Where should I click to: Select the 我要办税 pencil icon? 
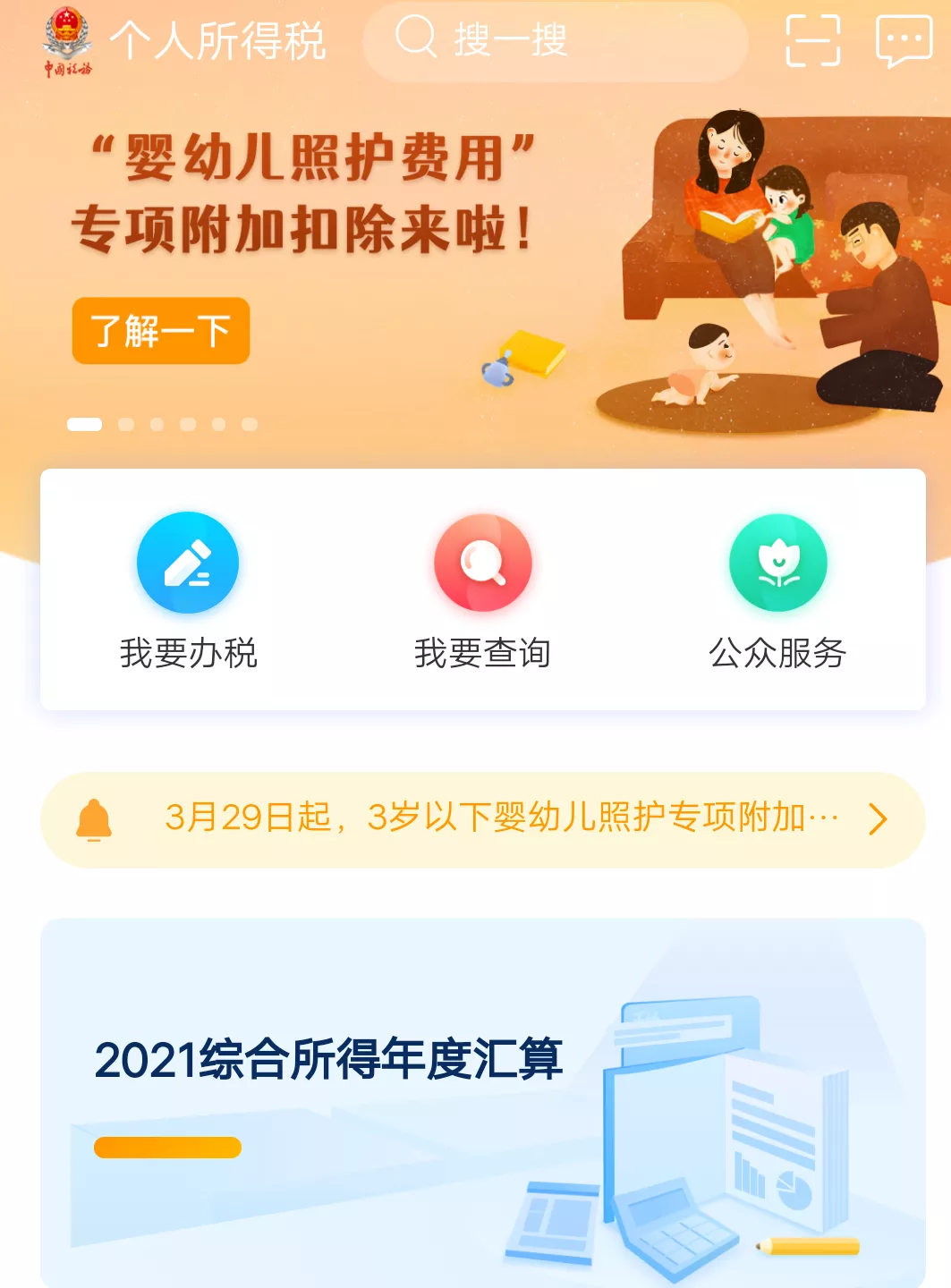187,563
